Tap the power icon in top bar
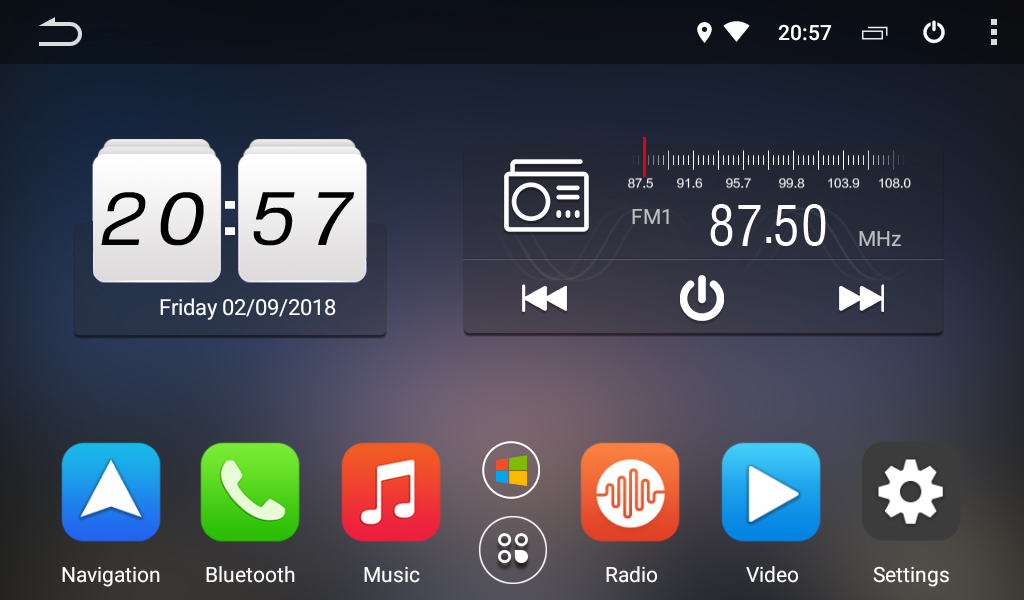This screenshot has width=1024, height=600. click(x=933, y=33)
